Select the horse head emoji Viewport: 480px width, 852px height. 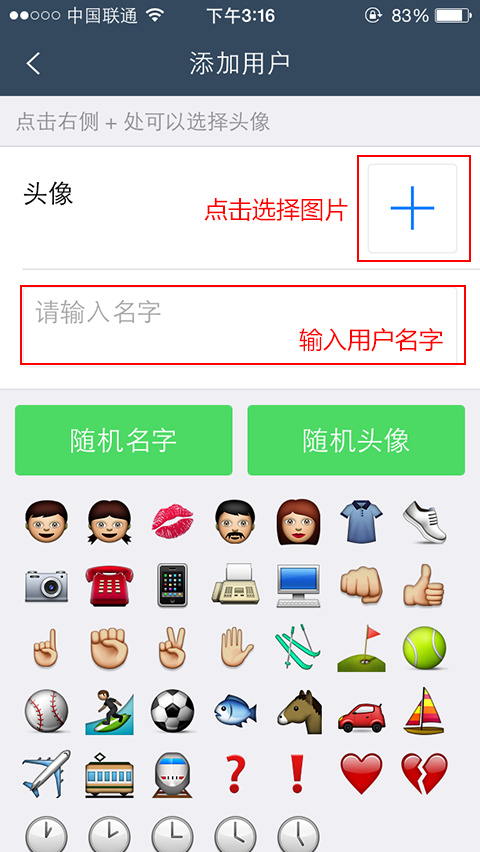click(x=298, y=712)
